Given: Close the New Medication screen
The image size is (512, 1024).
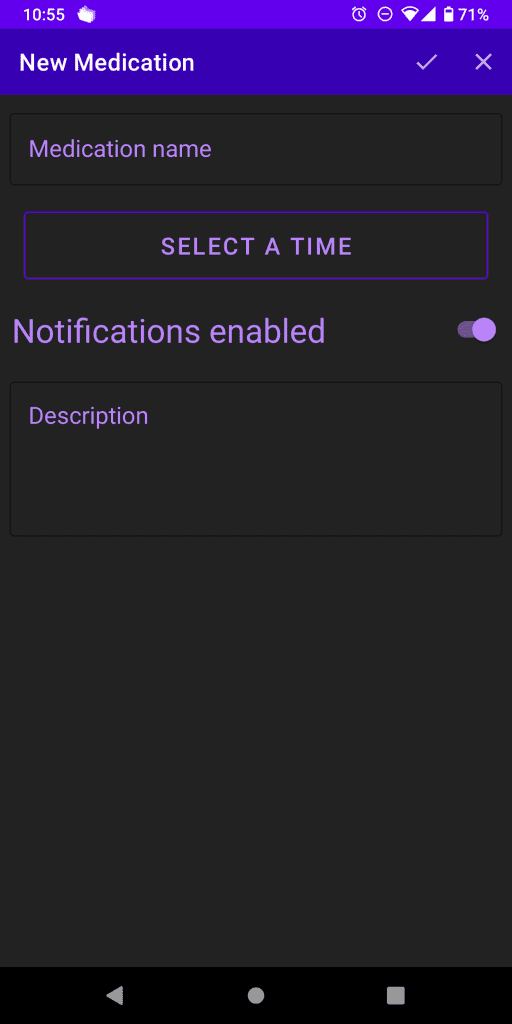Looking at the screenshot, I should point(483,62).
